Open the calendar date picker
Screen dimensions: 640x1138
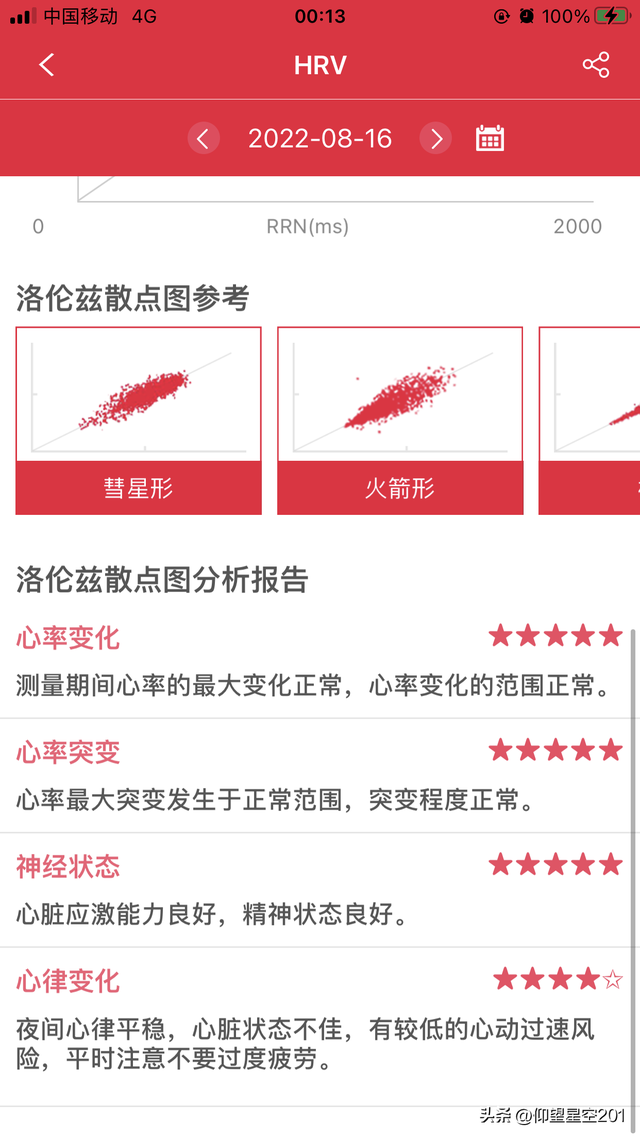[x=489, y=138]
